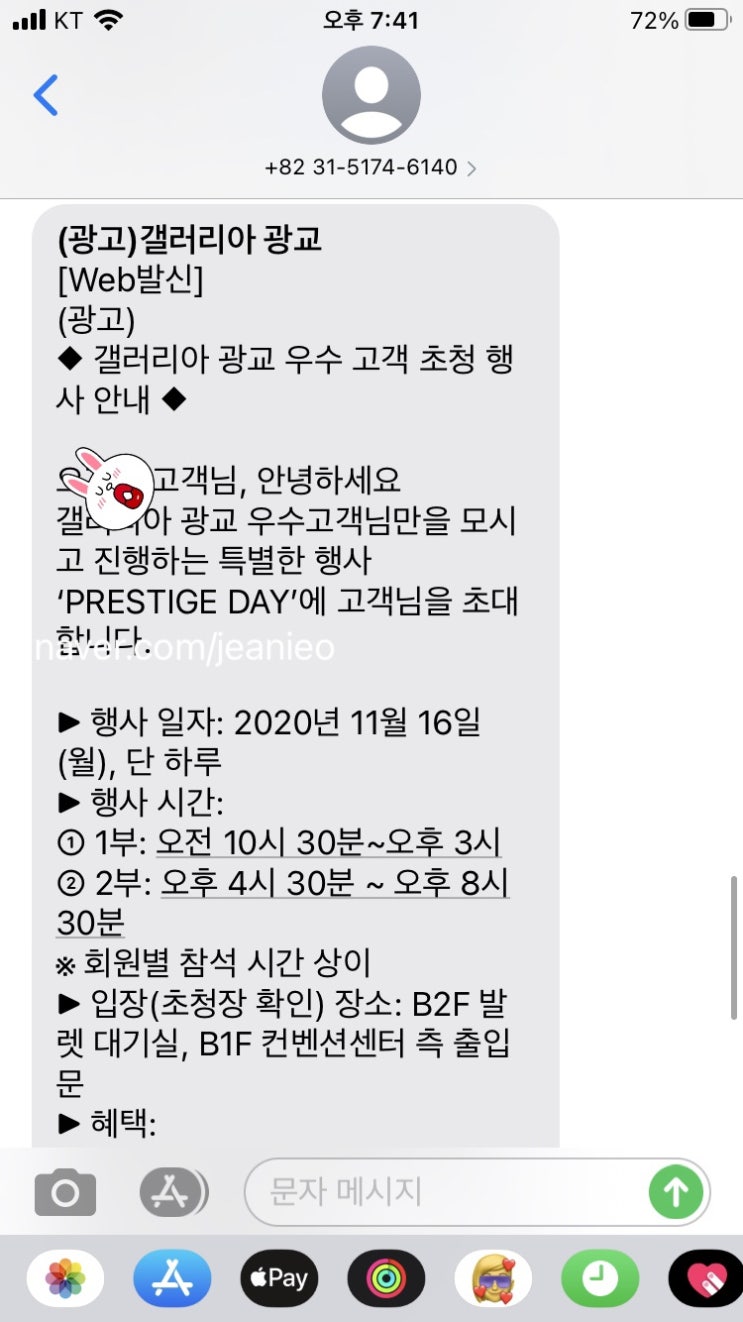Launch the Photos app from the dock
743x1322 pixels.
[x=65, y=1278]
